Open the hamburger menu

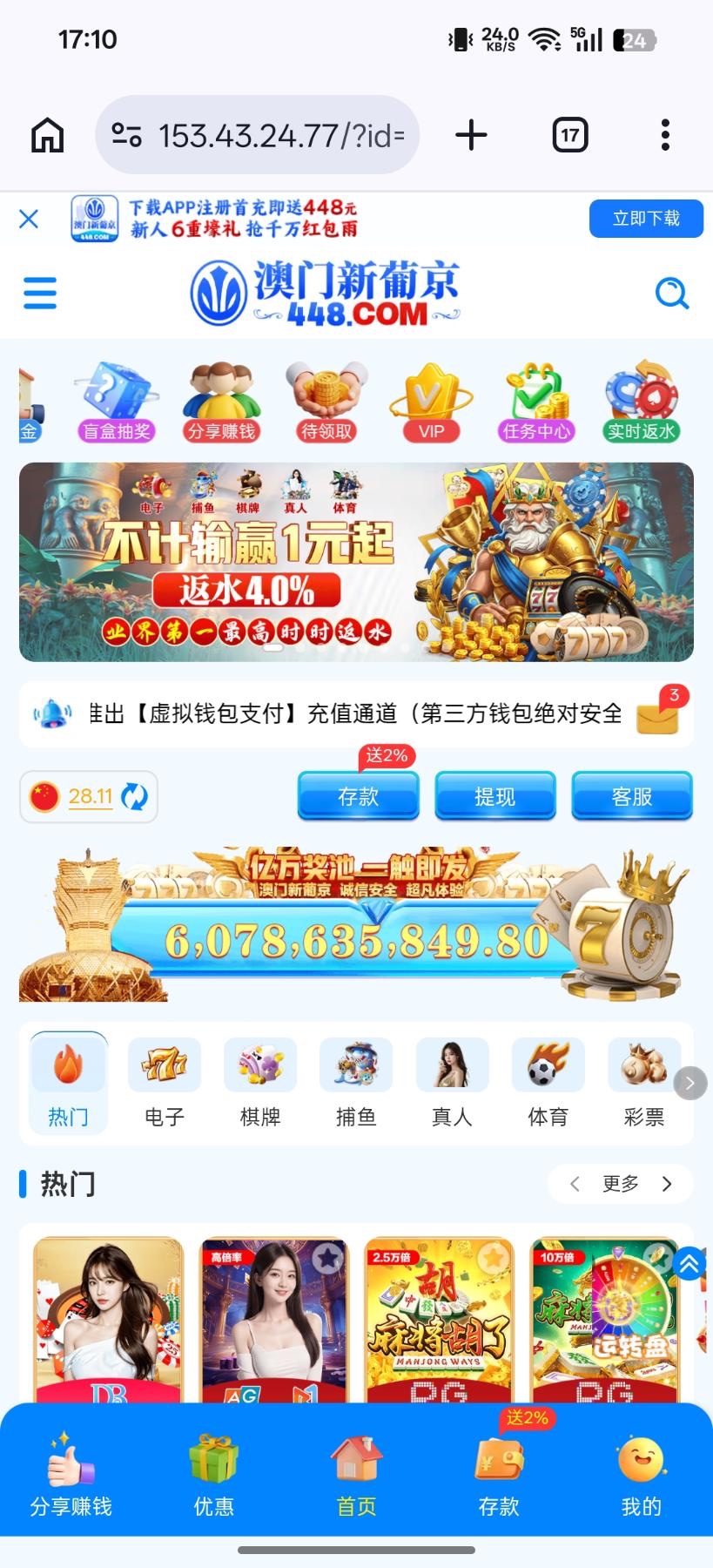click(40, 294)
